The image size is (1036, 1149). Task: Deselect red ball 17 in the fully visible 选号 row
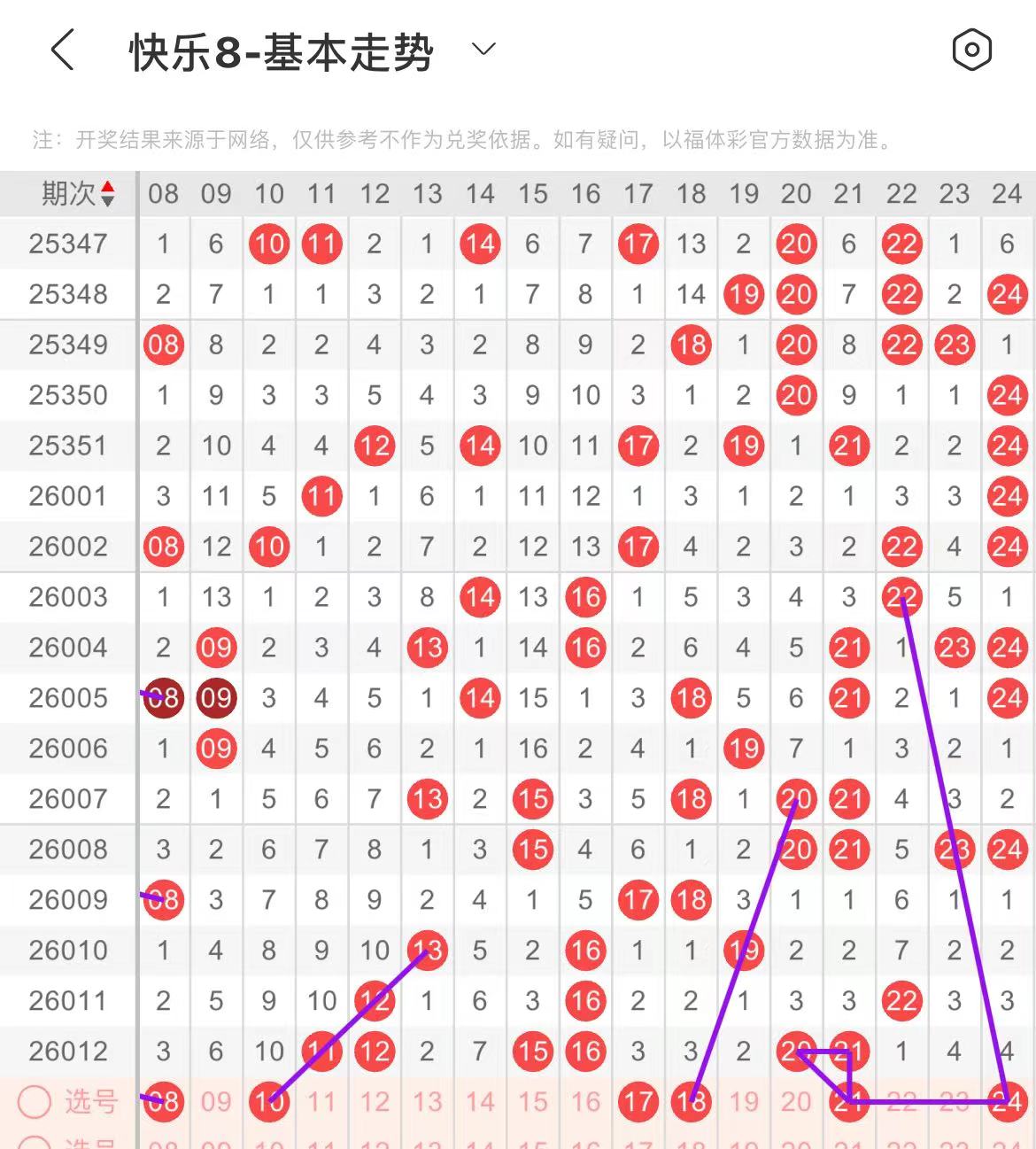point(638,1101)
